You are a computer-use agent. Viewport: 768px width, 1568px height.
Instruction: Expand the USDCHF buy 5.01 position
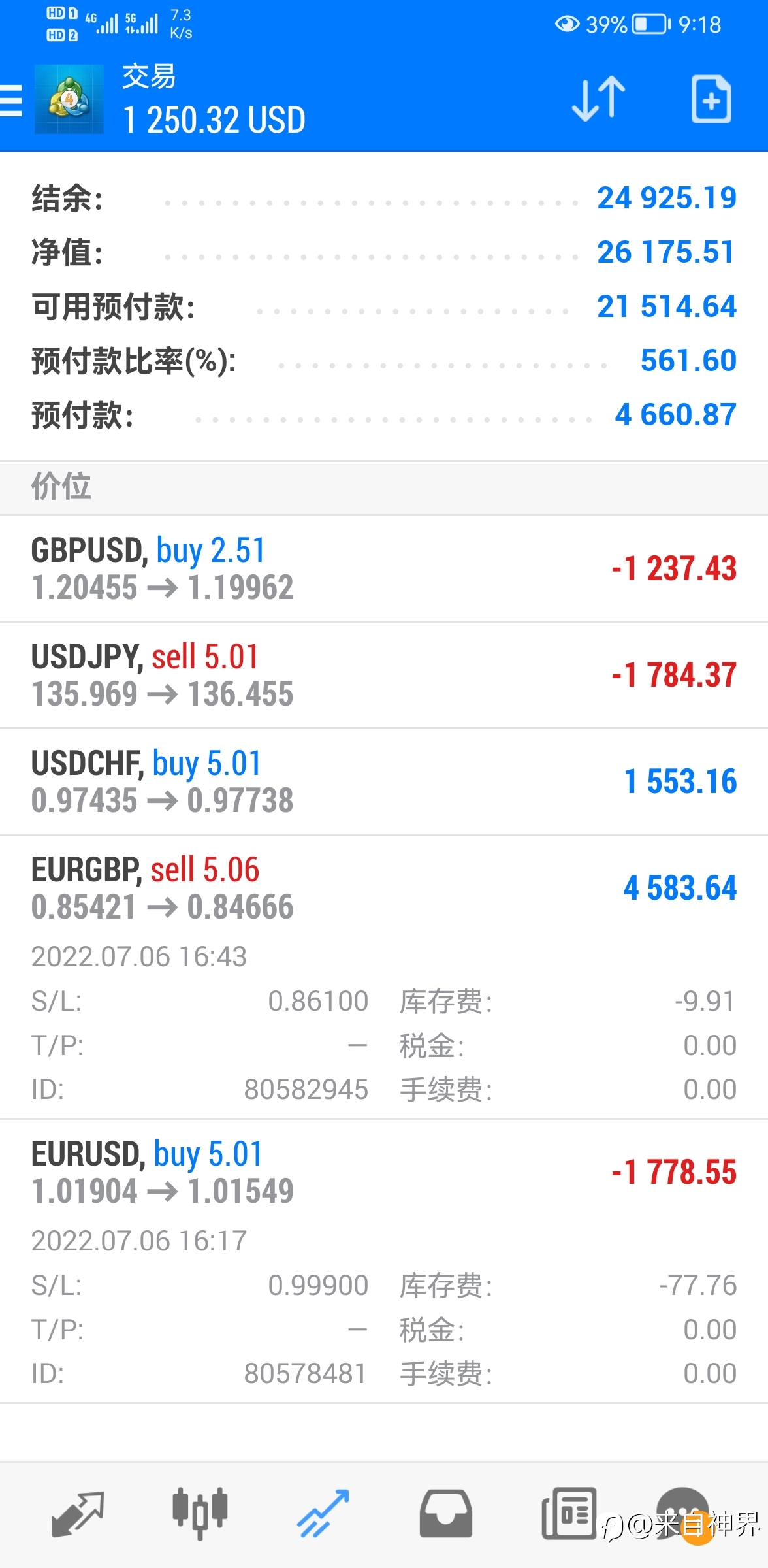tap(384, 782)
